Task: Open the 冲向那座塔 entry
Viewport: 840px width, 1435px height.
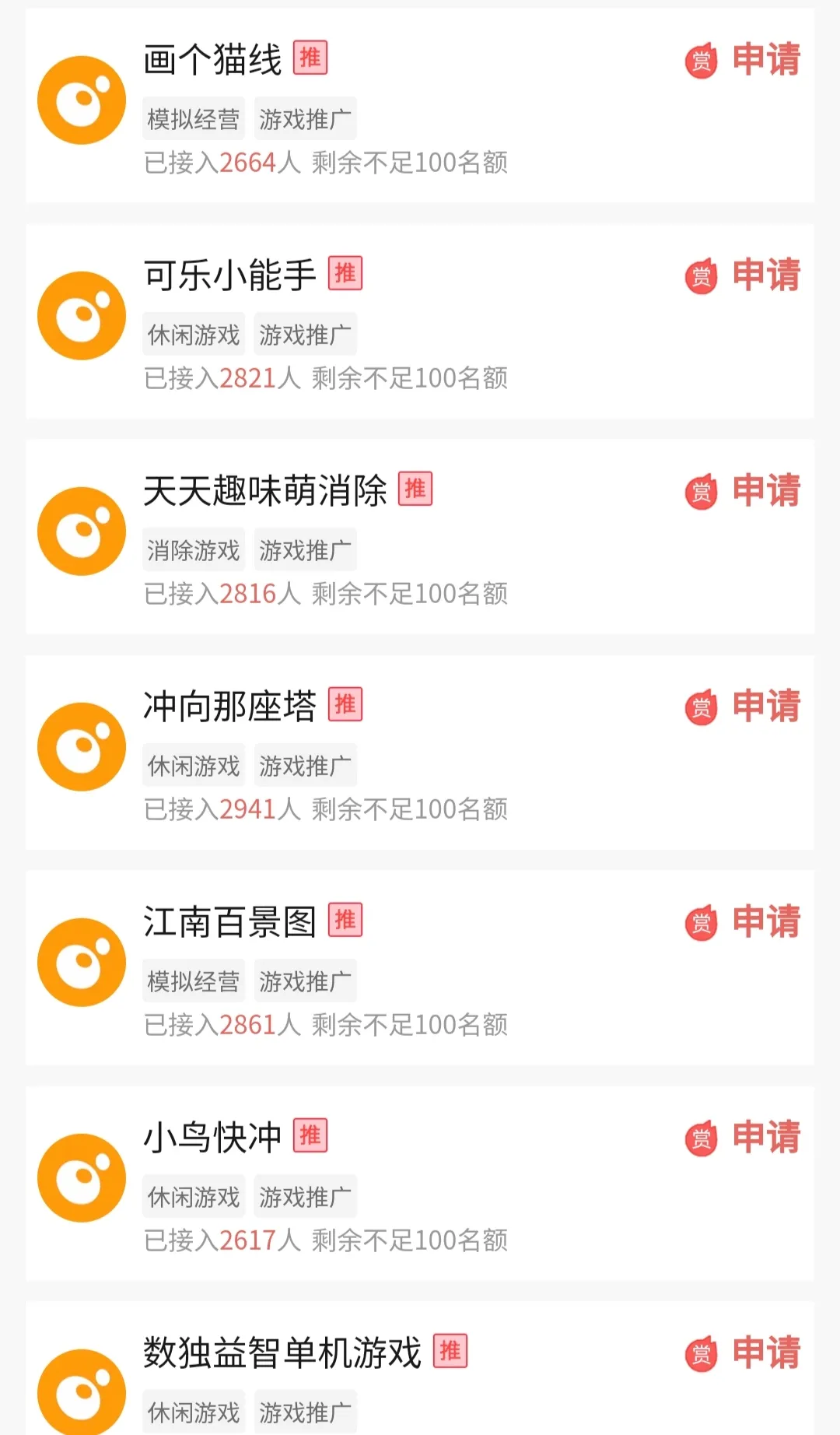Action: [x=420, y=753]
